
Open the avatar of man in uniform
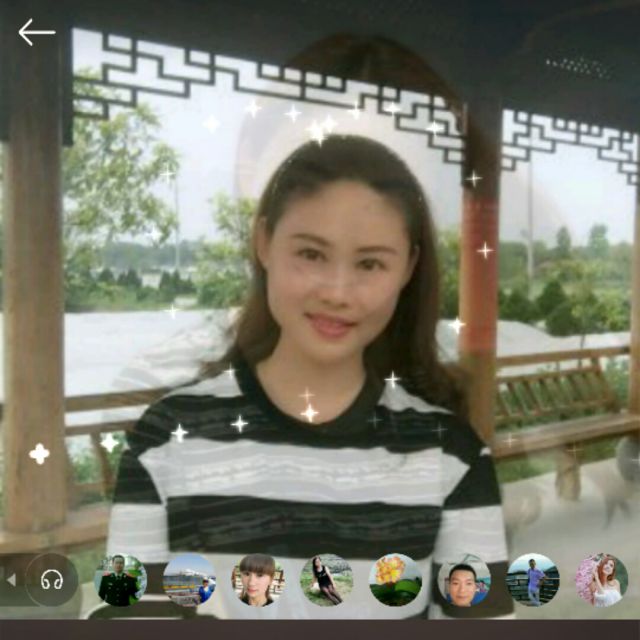pyautogui.click(x=120, y=580)
